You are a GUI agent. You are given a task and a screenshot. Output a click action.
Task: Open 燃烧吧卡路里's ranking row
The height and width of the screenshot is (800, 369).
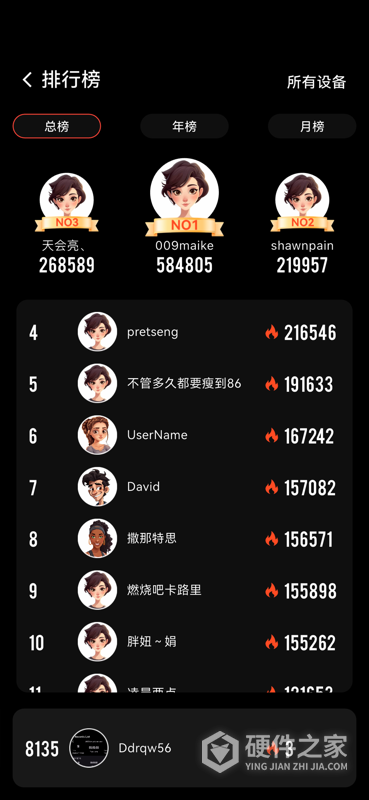tap(184, 590)
